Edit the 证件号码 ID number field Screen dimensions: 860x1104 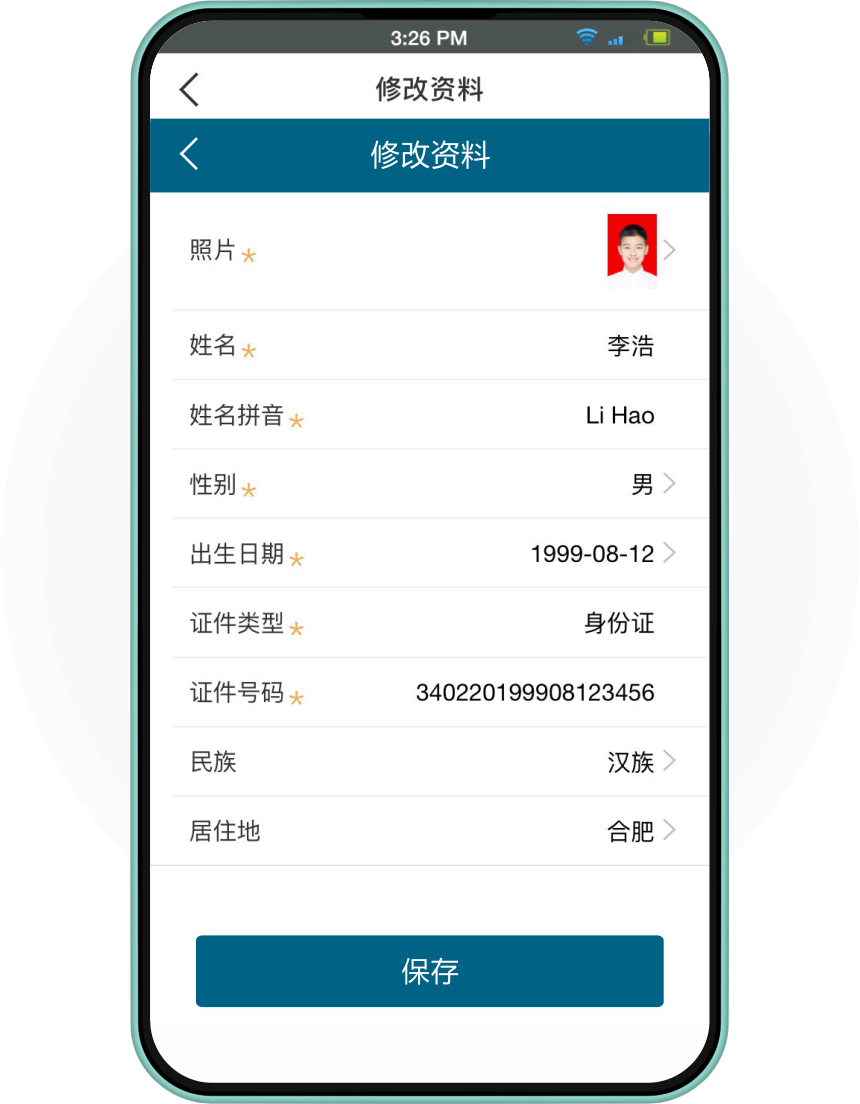pyautogui.click(x=535, y=692)
